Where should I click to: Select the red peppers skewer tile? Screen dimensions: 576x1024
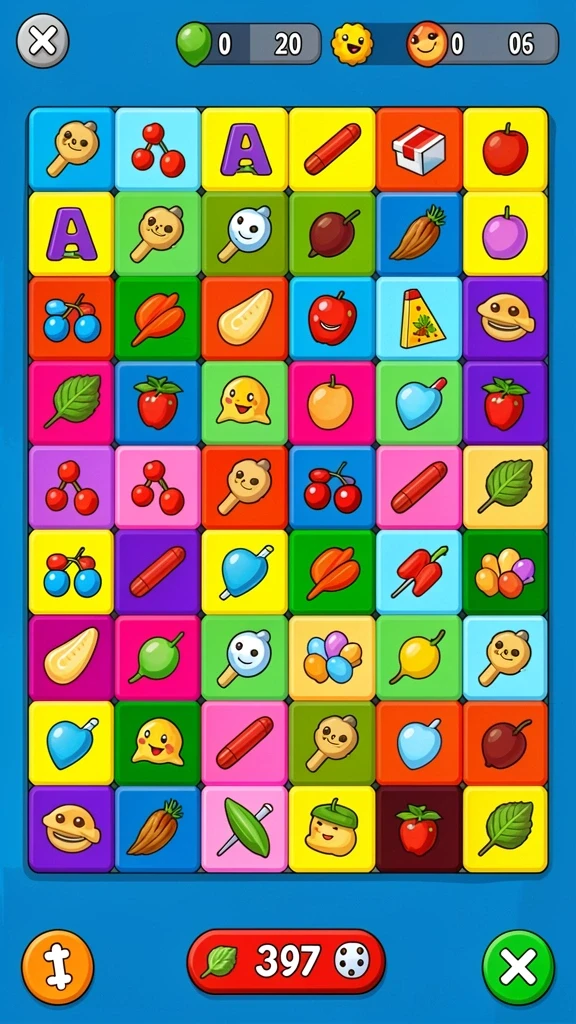419,572
